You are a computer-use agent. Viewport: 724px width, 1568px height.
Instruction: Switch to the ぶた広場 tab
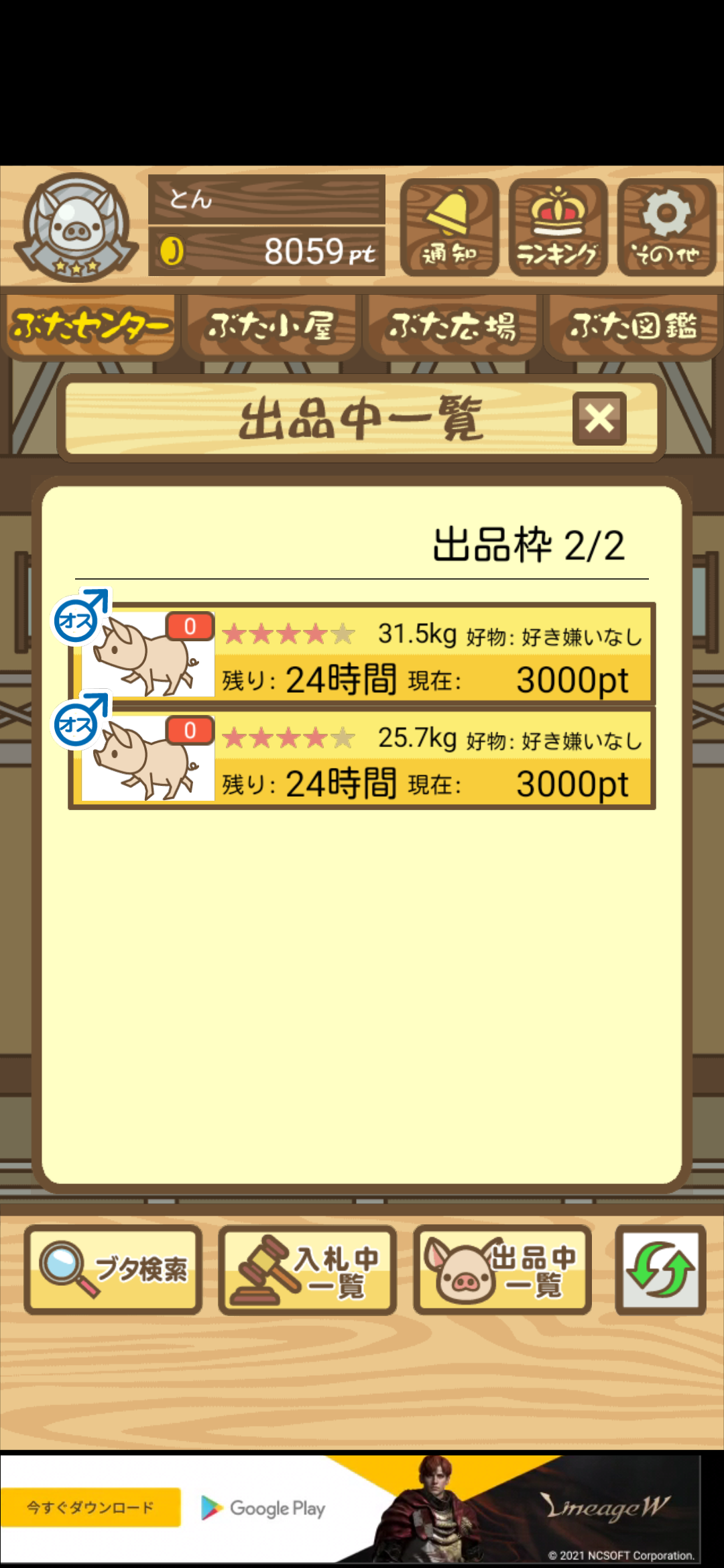click(452, 326)
